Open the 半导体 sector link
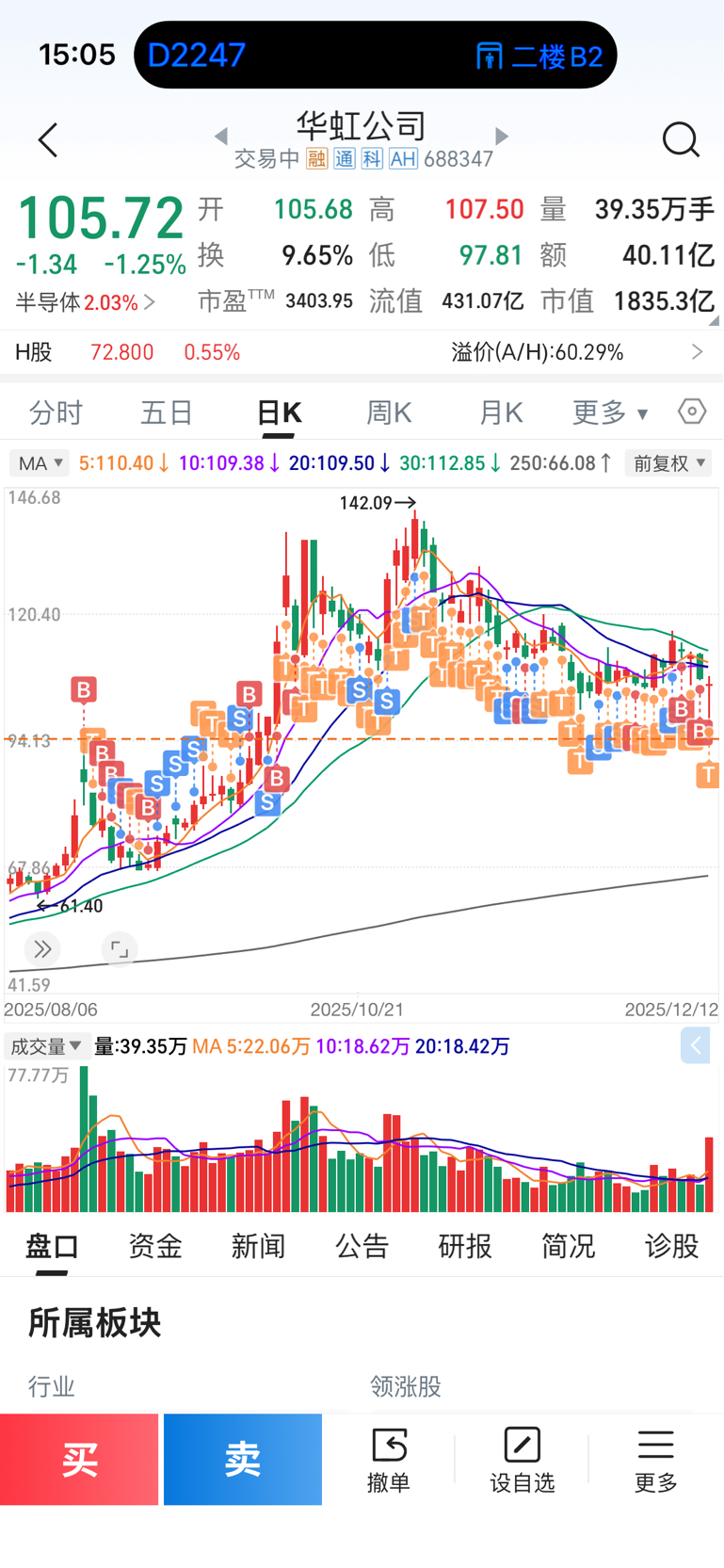Image resolution: width=724 pixels, height=1568 pixels. [x=85, y=302]
